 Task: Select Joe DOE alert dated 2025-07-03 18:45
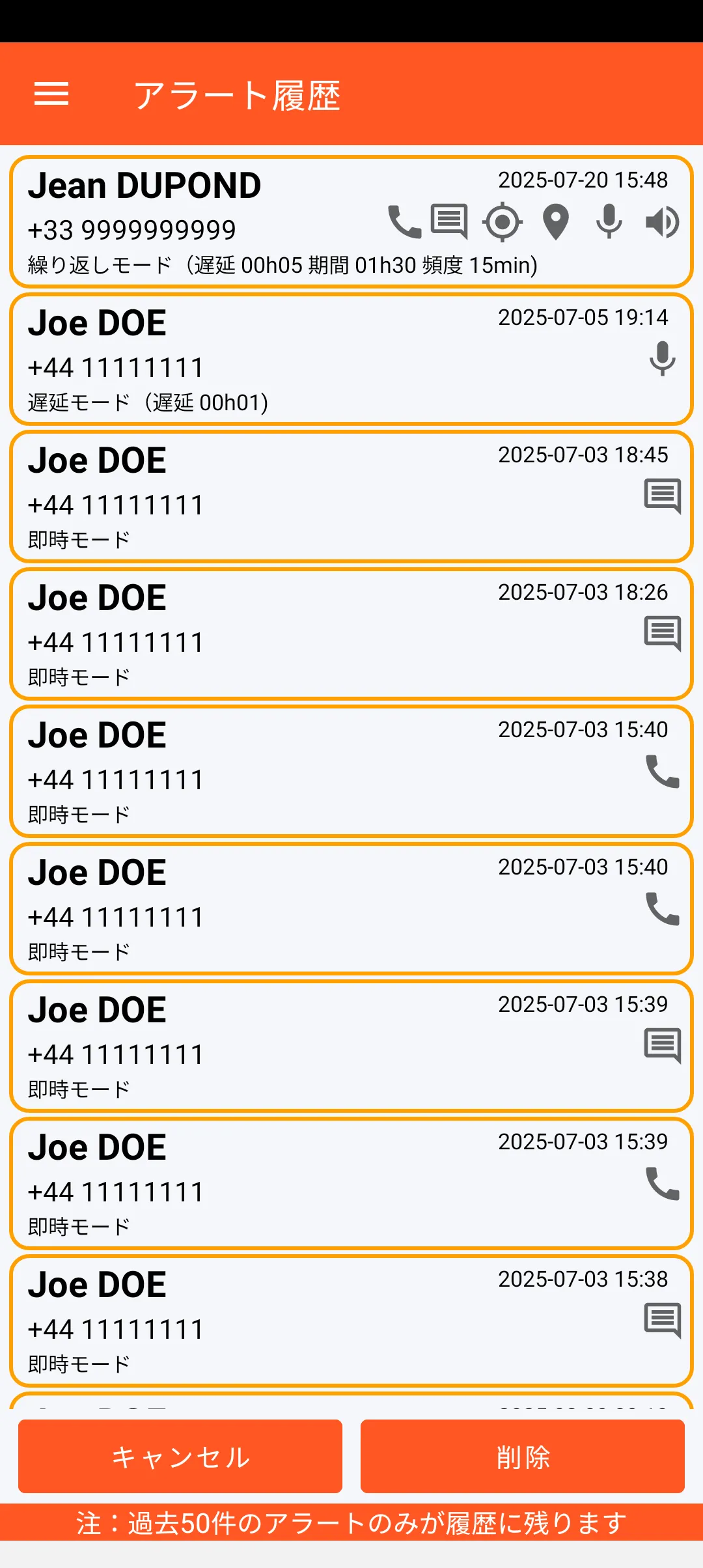(351, 496)
